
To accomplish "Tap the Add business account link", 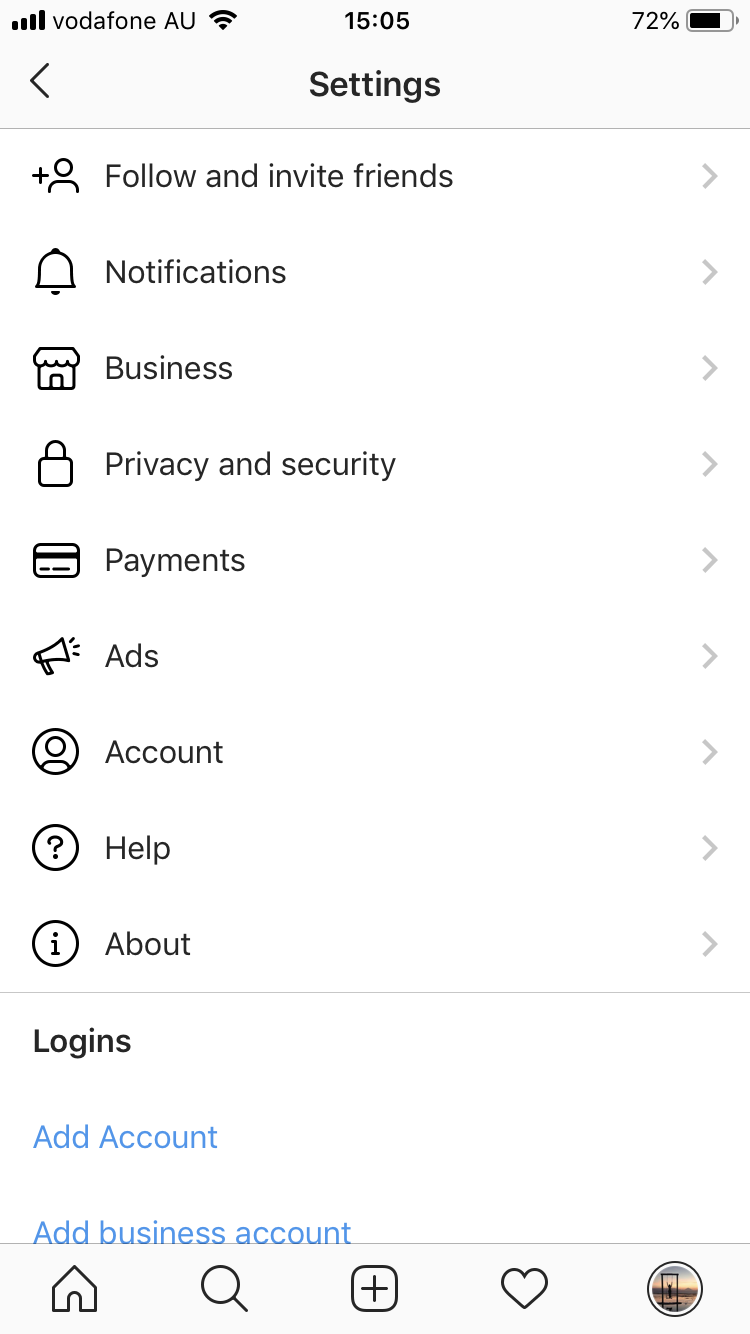I will tap(192, 1230).
